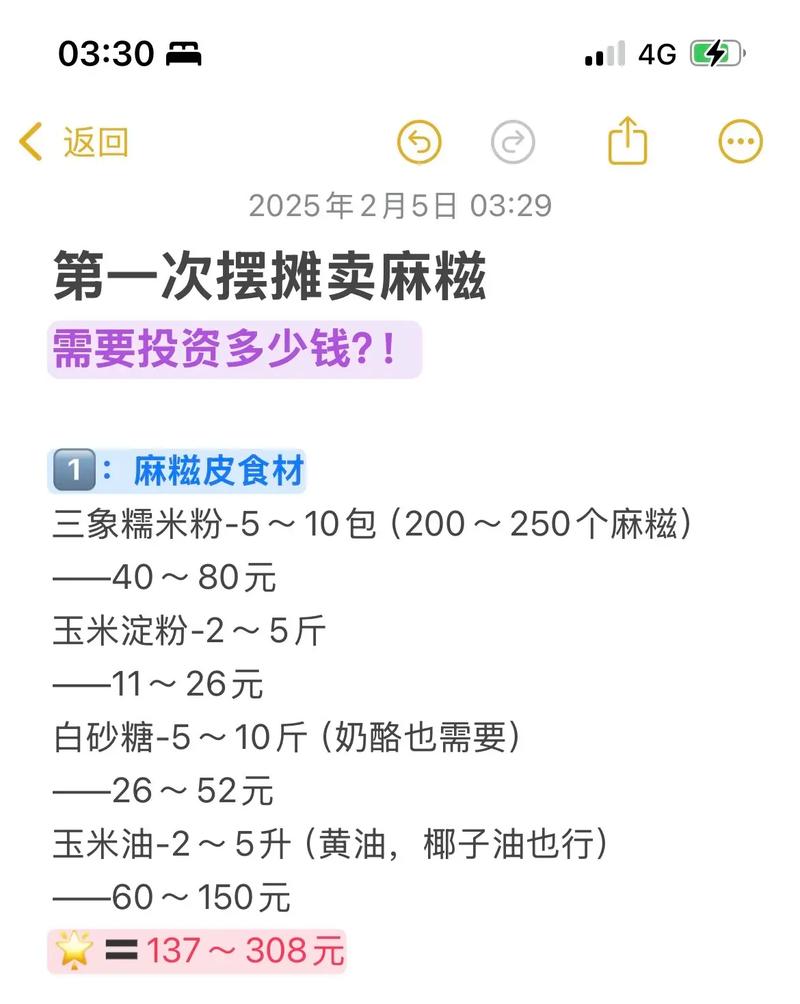800x1004 pixels.
Task: Open the ellipsis more-options icon
Action: (738, 141)
